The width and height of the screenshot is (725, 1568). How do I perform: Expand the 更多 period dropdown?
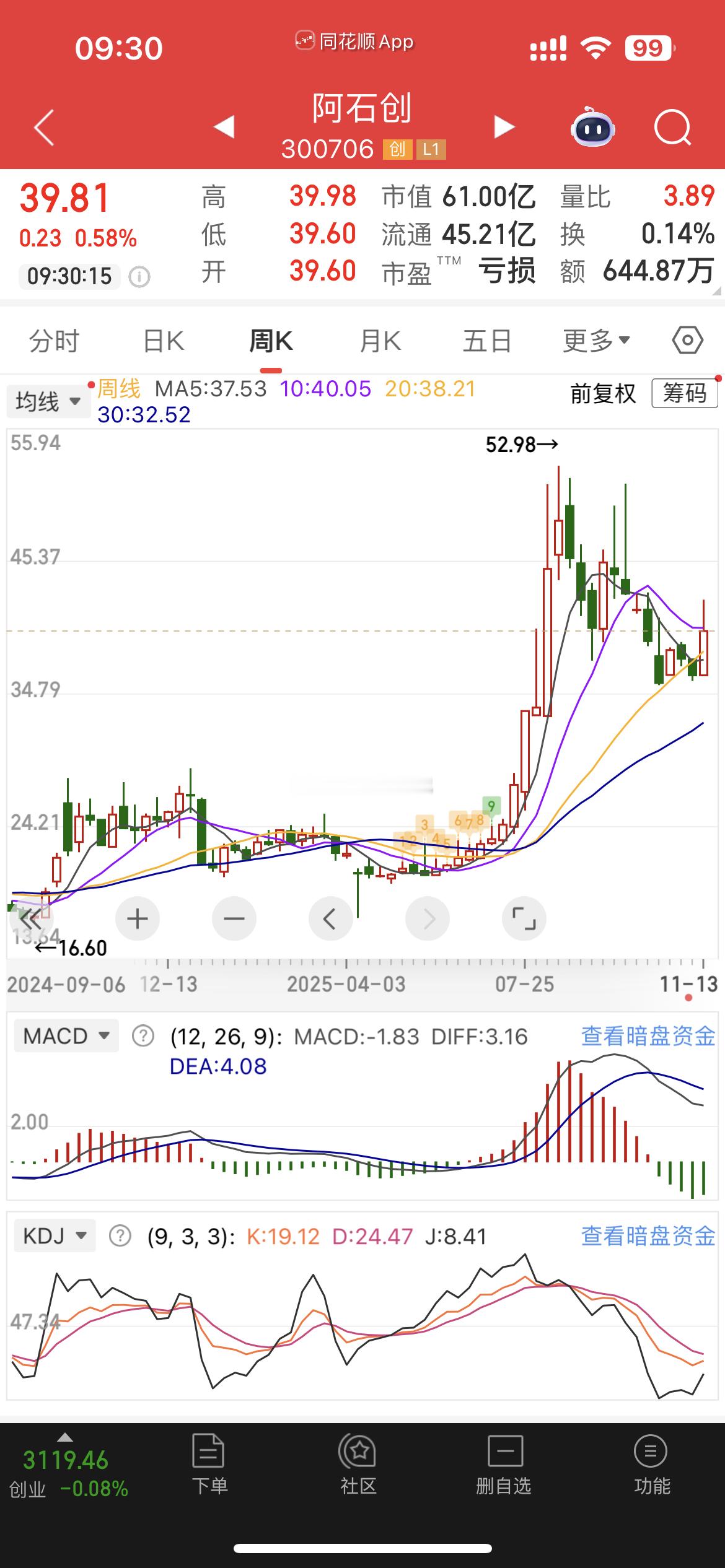595,341
